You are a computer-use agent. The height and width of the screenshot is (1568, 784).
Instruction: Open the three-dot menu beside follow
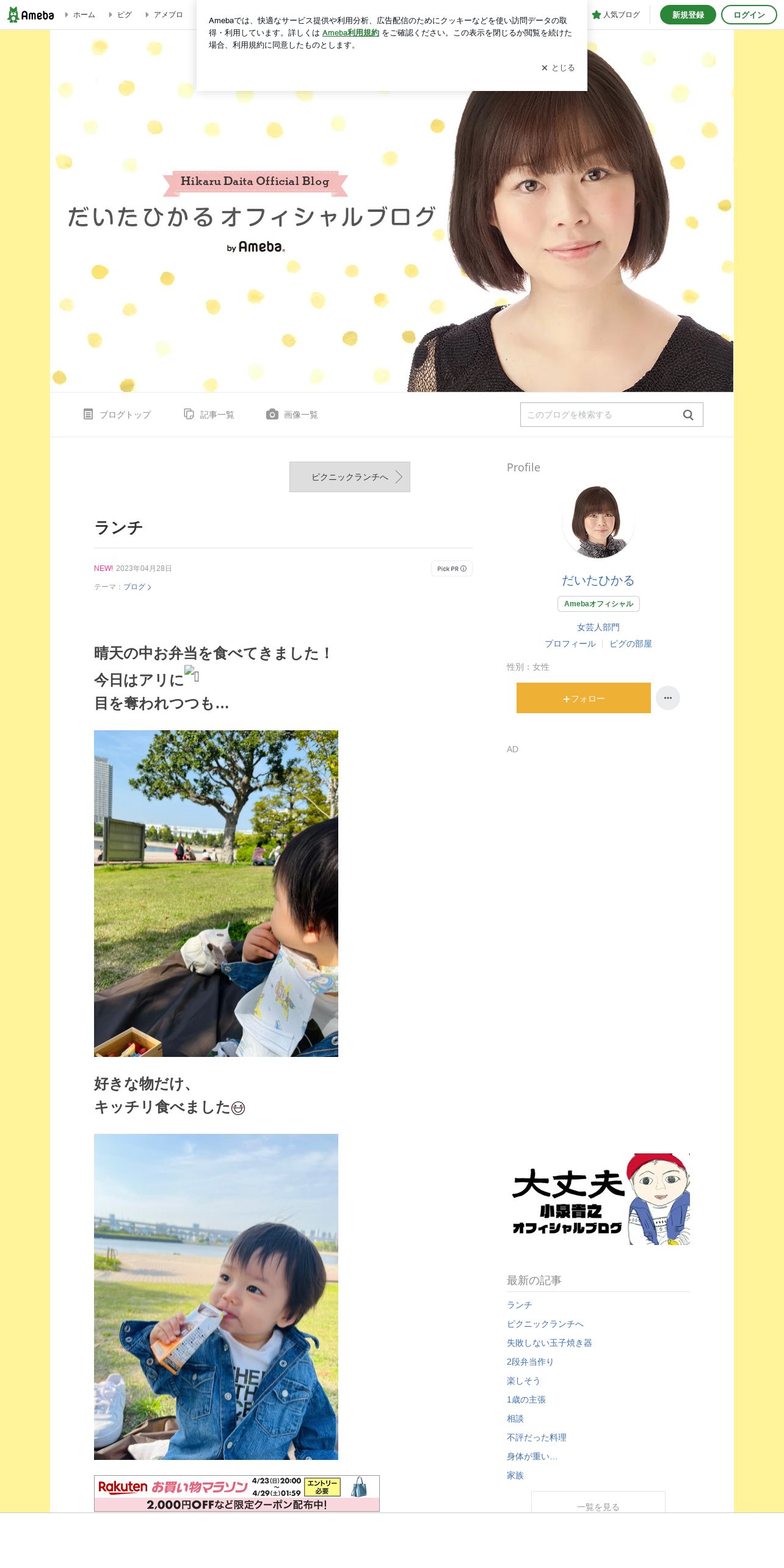(x=668, y=698)
